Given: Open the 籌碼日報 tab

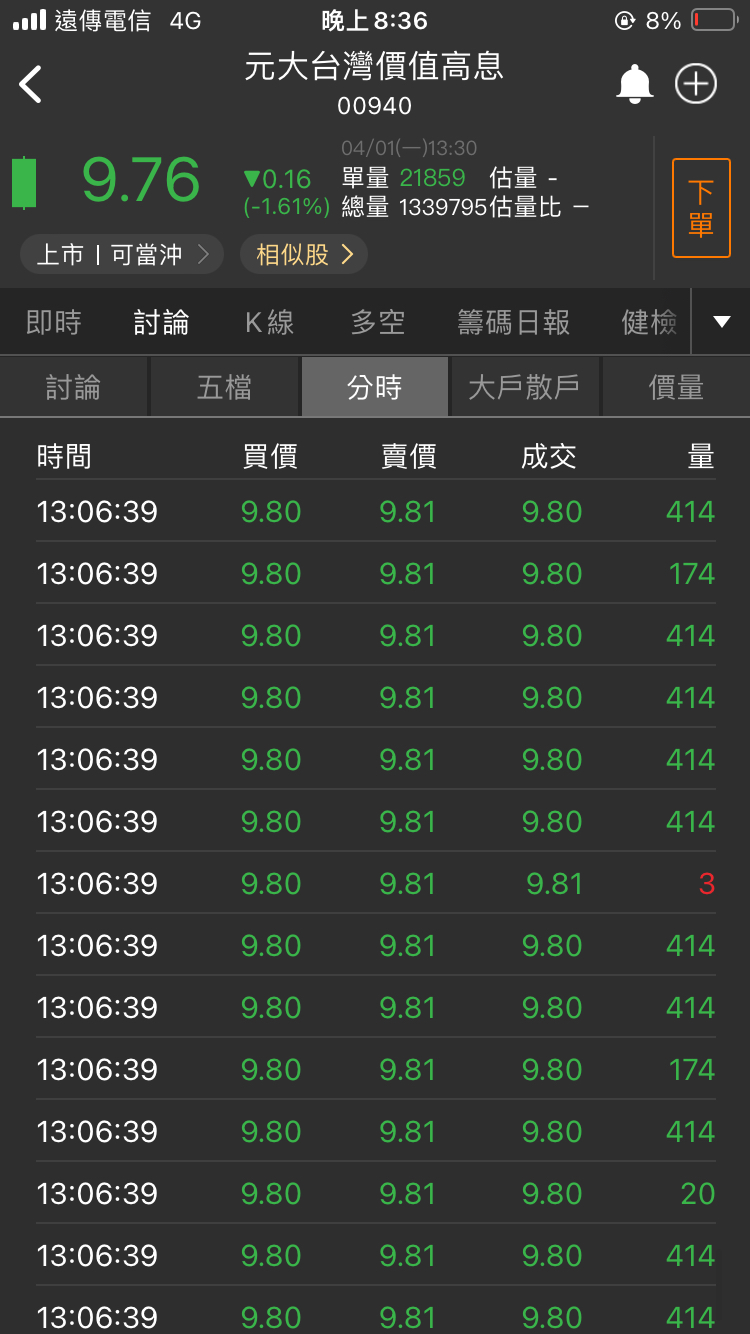Looking at the screenshot, I should tap(514, 322).
